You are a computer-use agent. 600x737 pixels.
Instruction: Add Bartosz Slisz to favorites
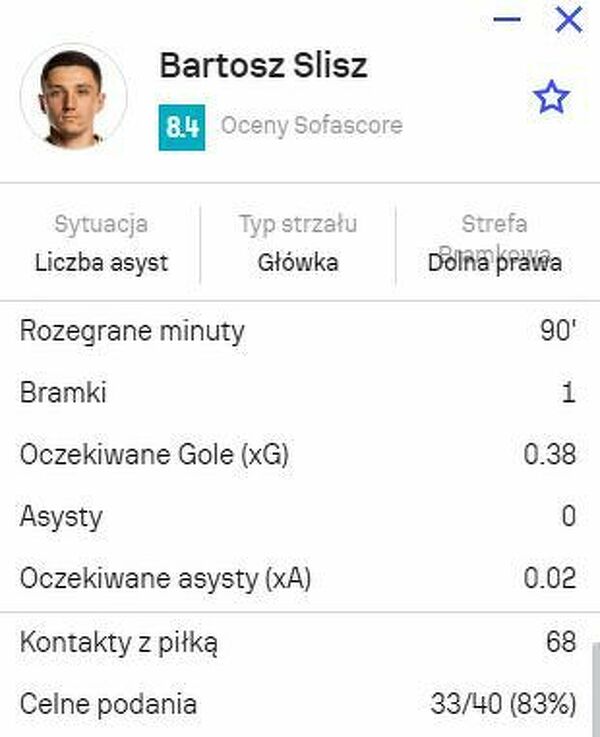tap(552, 97)
